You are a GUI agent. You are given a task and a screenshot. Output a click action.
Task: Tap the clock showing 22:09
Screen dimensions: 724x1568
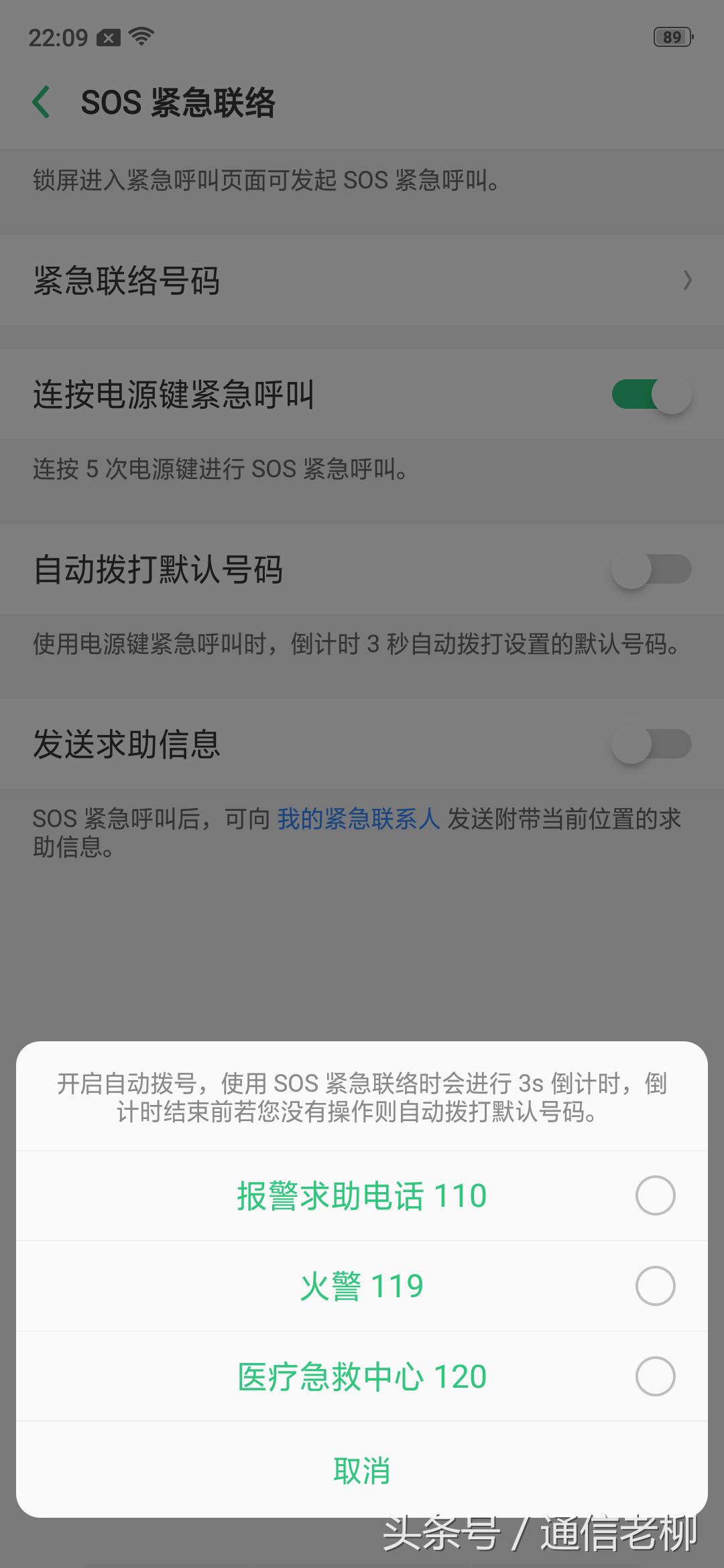click(57, 37)
